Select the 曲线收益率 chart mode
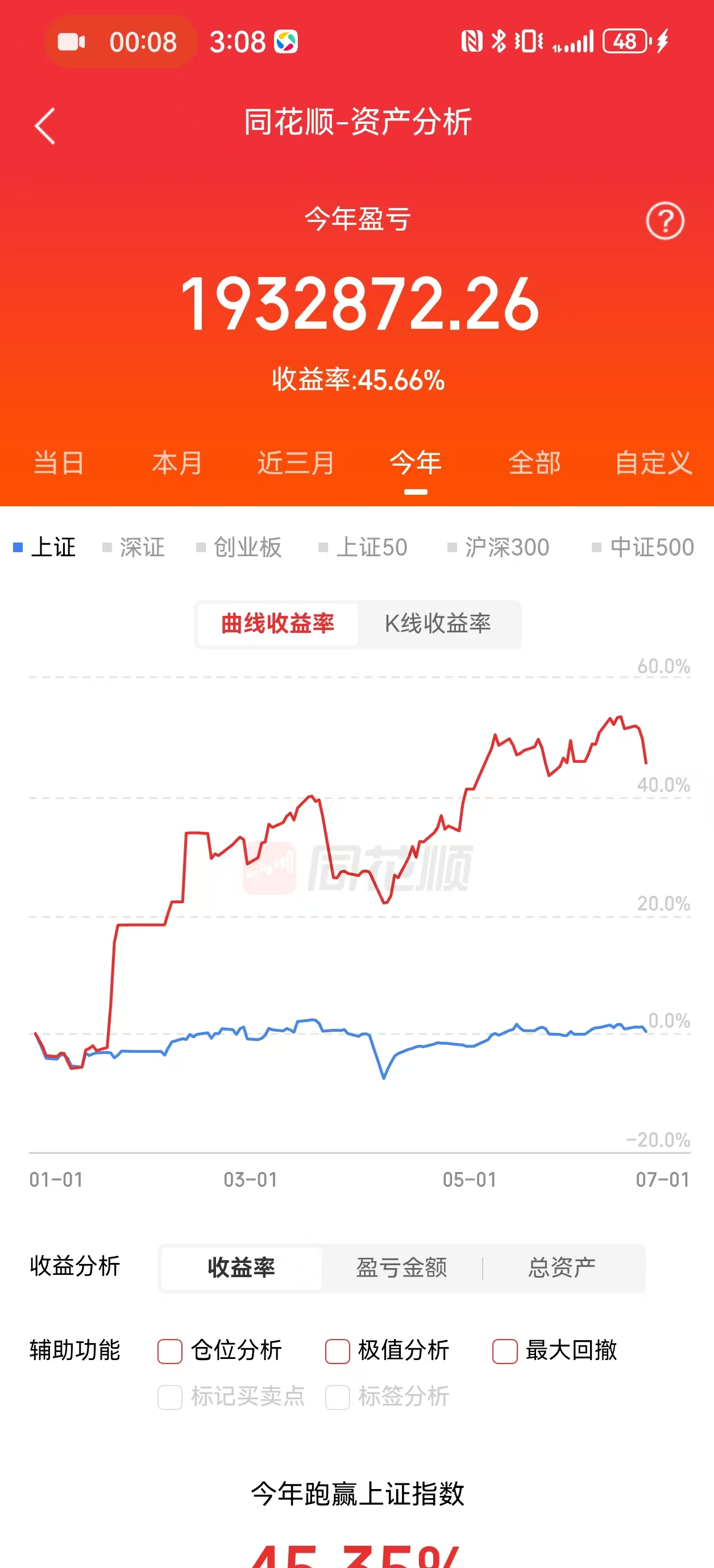 [x=277, y=623]
